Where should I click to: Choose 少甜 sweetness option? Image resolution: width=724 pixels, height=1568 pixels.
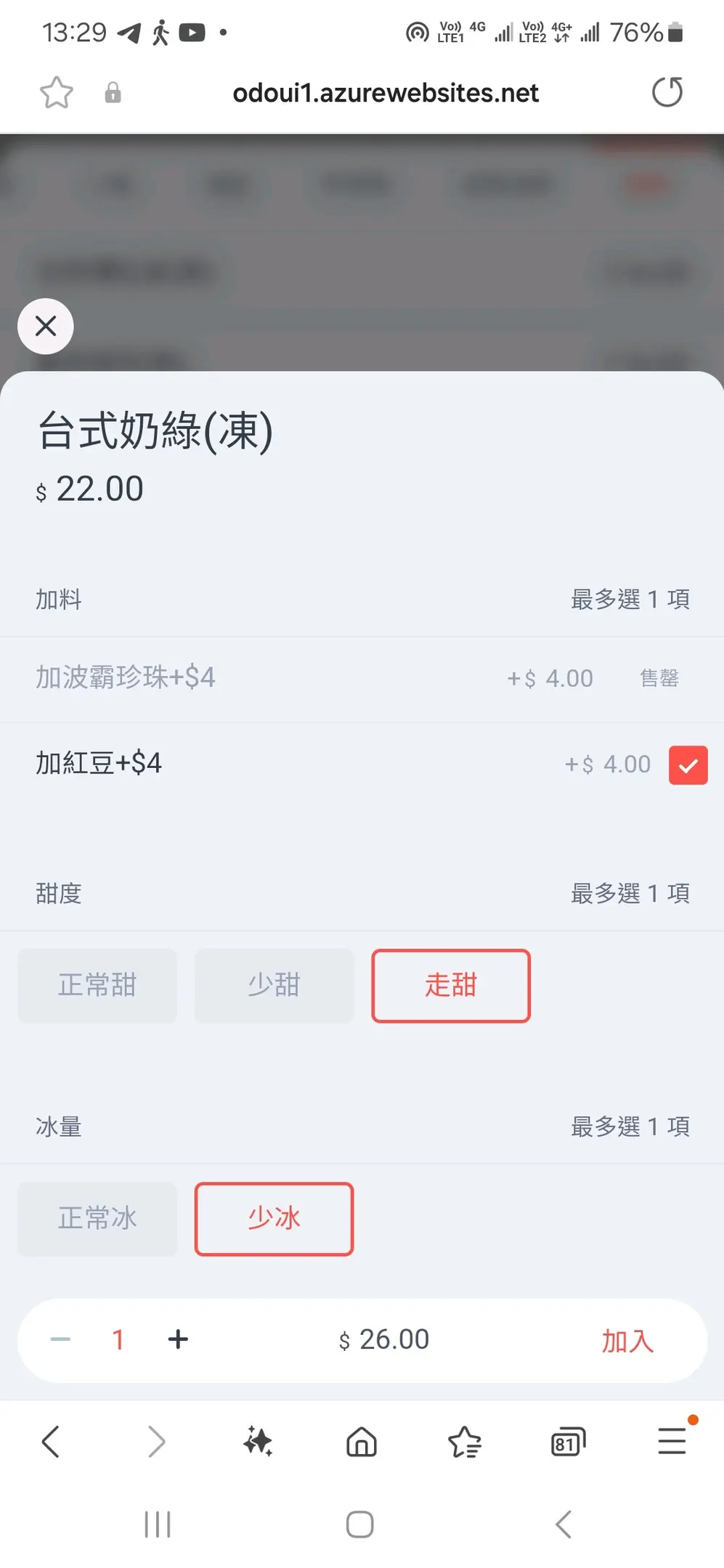pyautogui.click(x=274, y=986)
